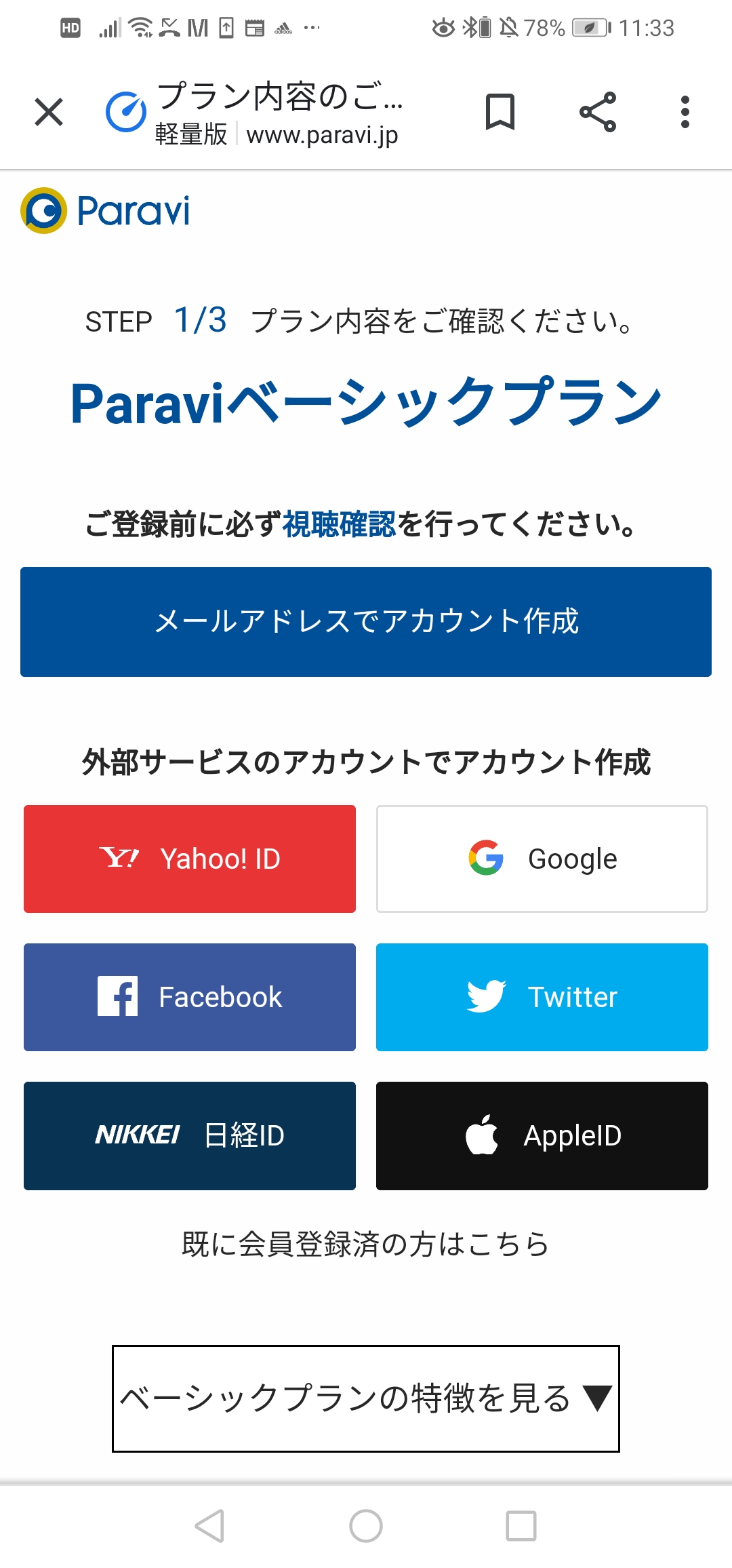Tap メールアドレスでアカウント作成 button
Image resolution: width=732 pixels, height=1568 pixels.
tap(366, 622)
